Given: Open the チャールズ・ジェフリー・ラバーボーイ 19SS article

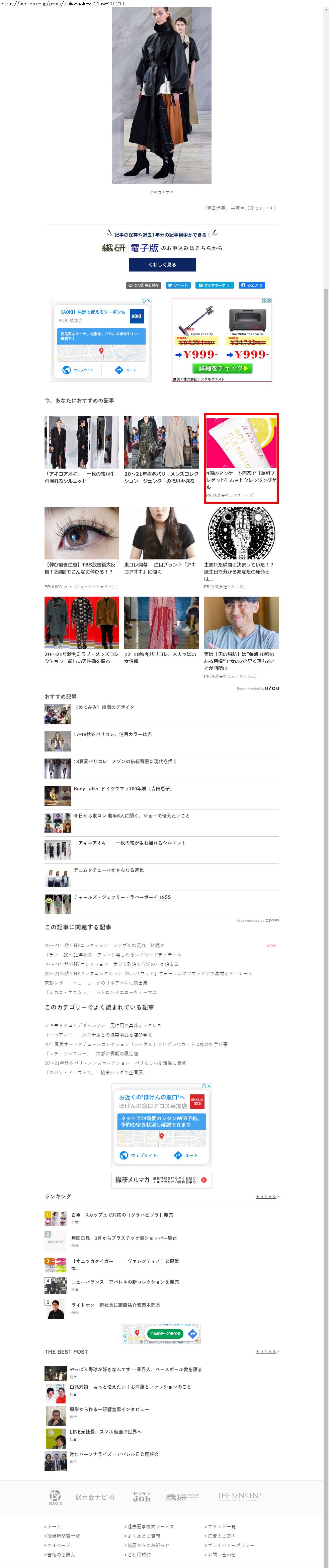Looking at the screenshot, I should (x=121, y=897).
